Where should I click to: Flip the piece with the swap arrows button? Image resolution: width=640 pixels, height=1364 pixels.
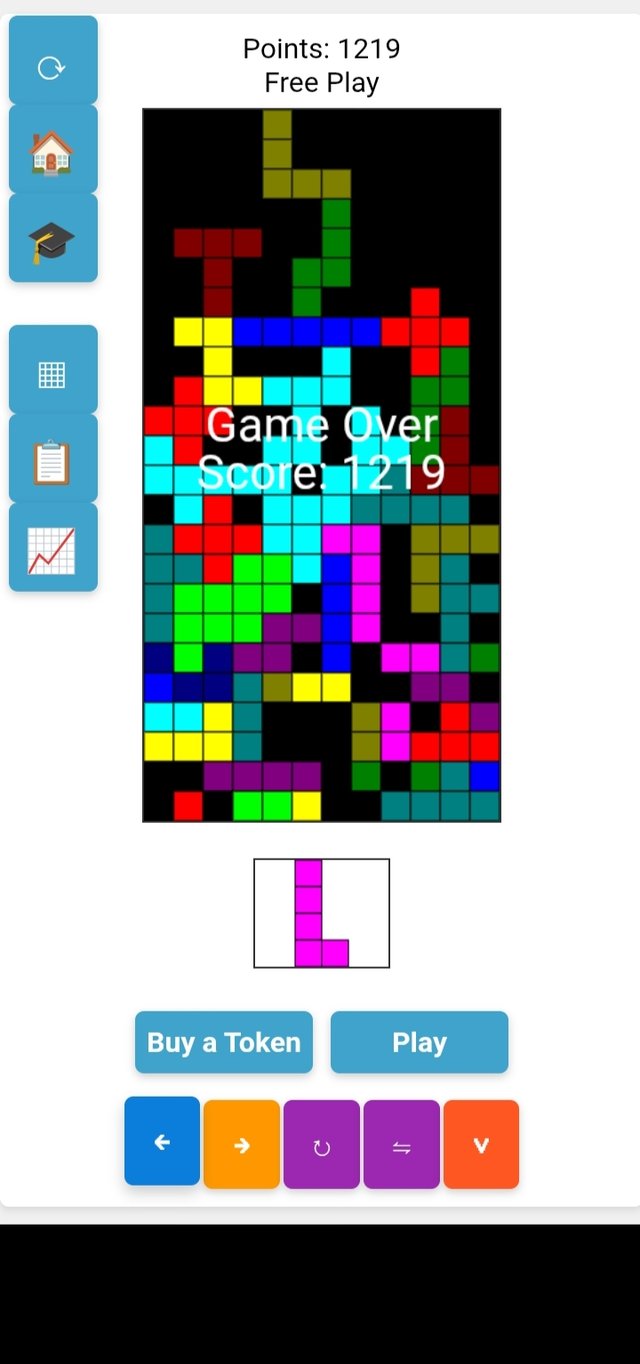point(401,1145)
